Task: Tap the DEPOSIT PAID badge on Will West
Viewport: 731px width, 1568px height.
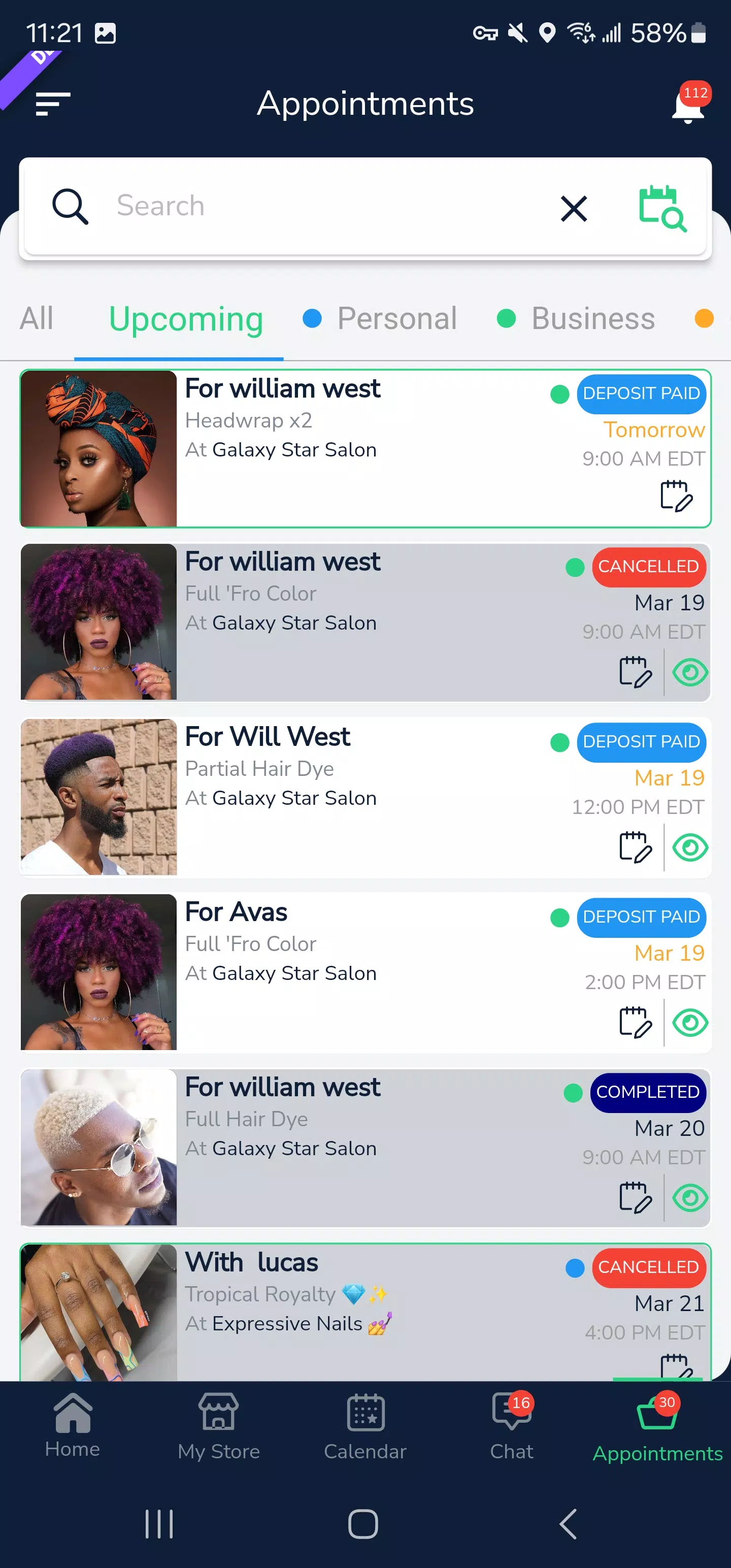Action: pos(641,742)
